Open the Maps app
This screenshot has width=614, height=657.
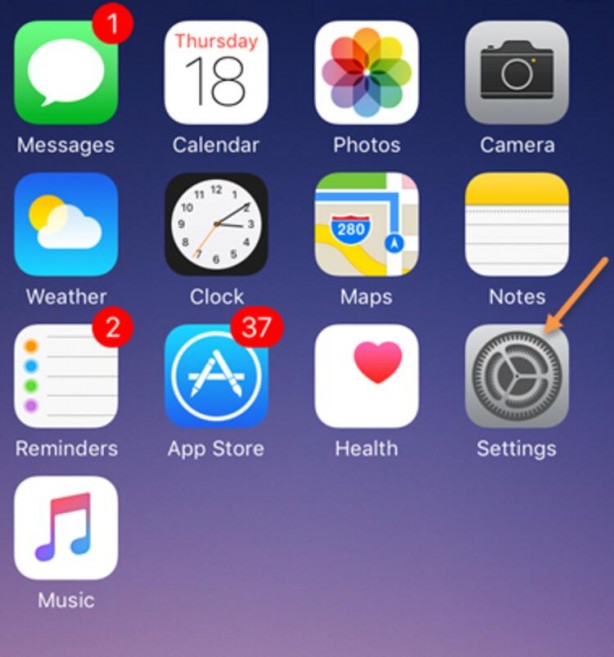pos(366,224)
